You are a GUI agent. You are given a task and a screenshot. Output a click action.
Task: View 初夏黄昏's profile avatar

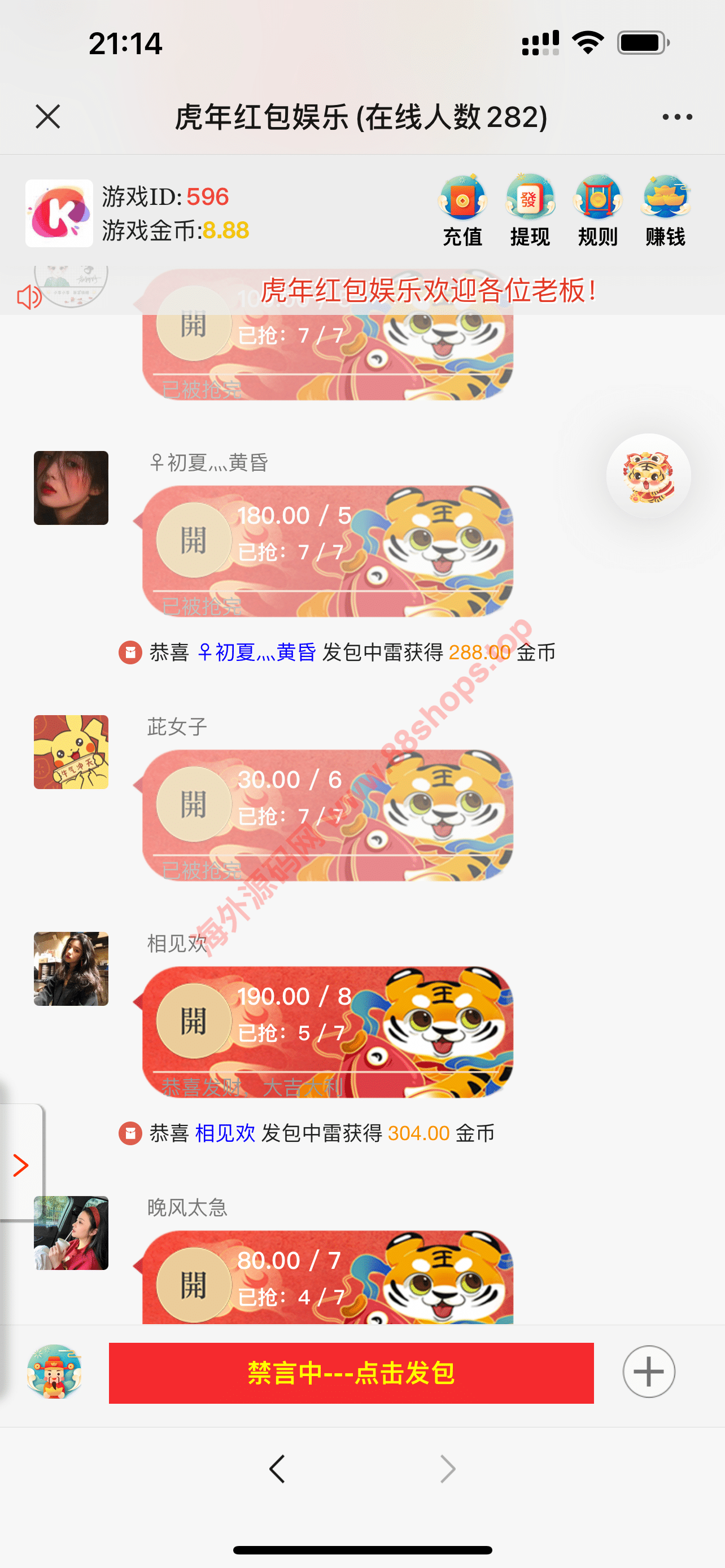tap(71, 488)
